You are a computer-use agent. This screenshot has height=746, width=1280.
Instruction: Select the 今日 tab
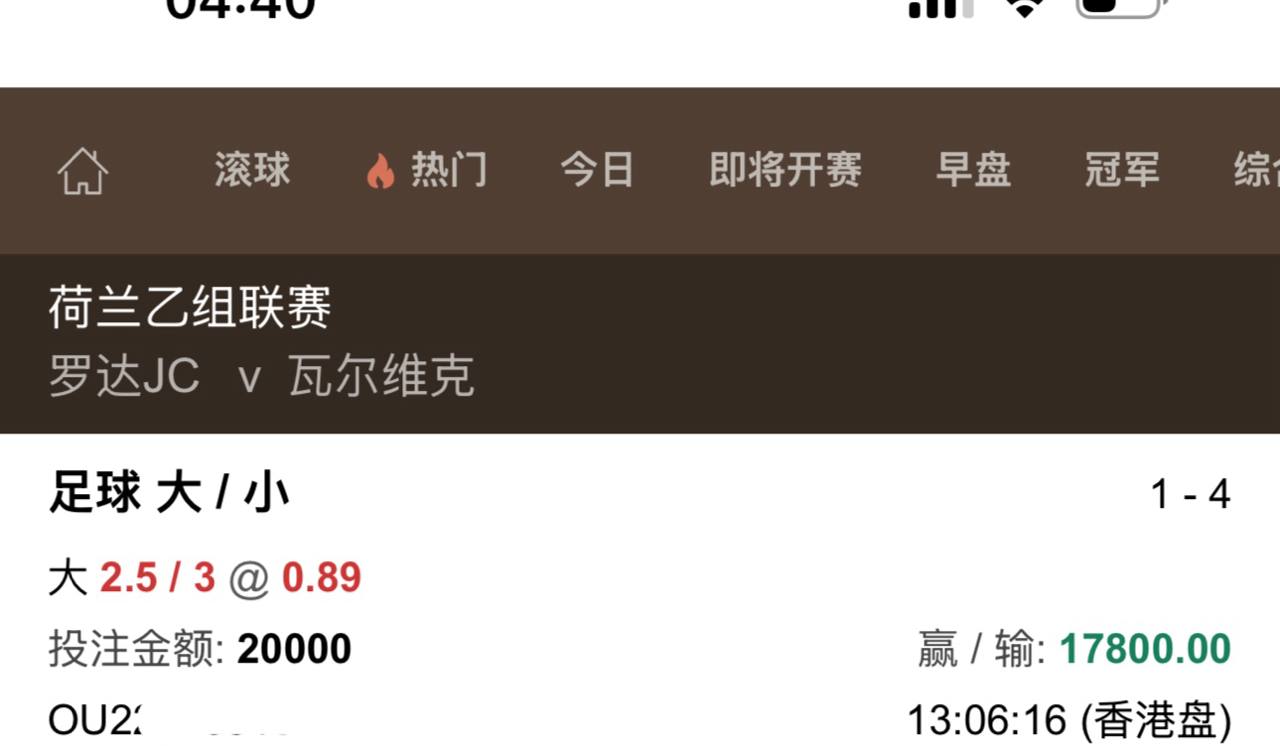pyautogui.click(x=597, y=170)
